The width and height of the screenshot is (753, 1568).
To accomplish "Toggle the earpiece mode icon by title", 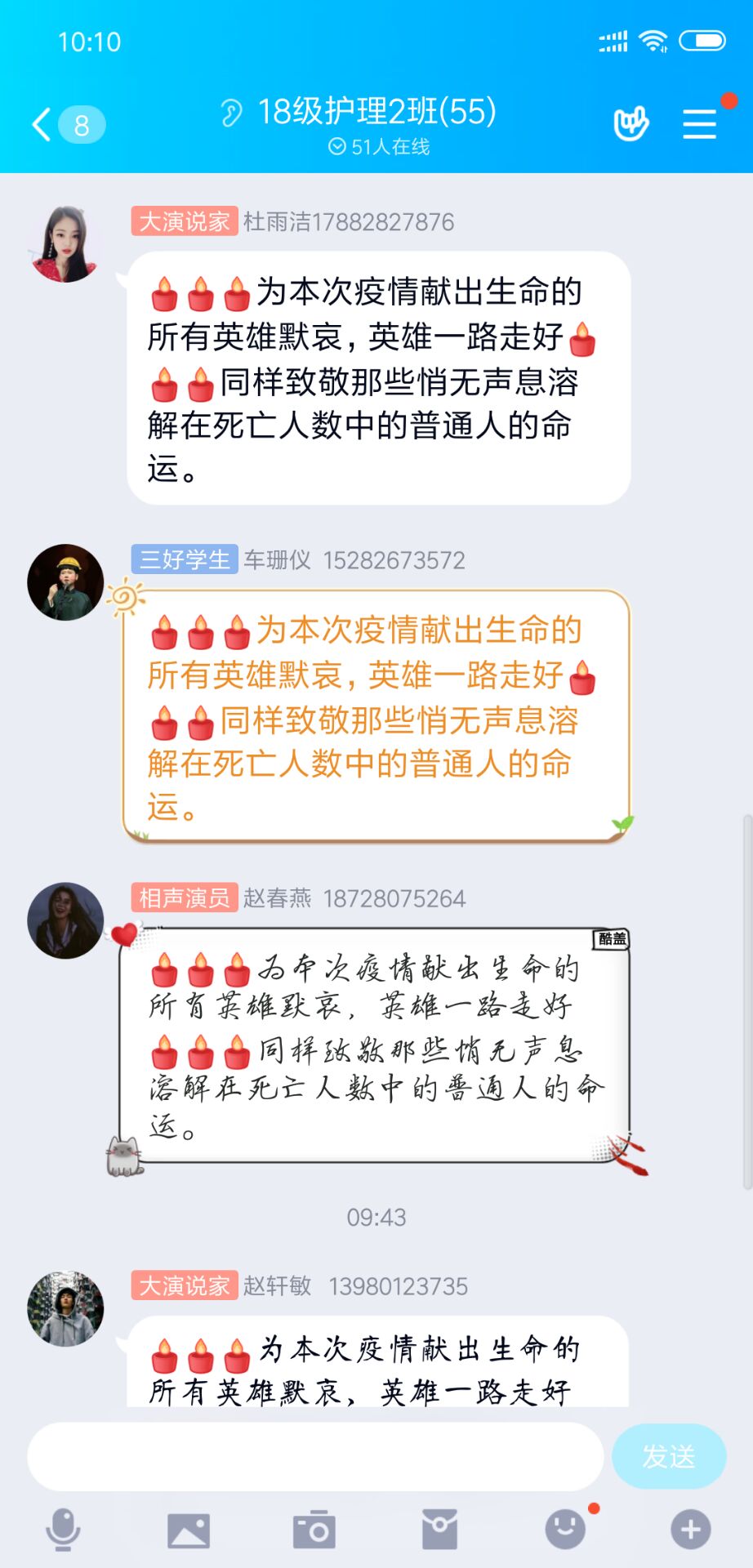I will click(231, 113).
